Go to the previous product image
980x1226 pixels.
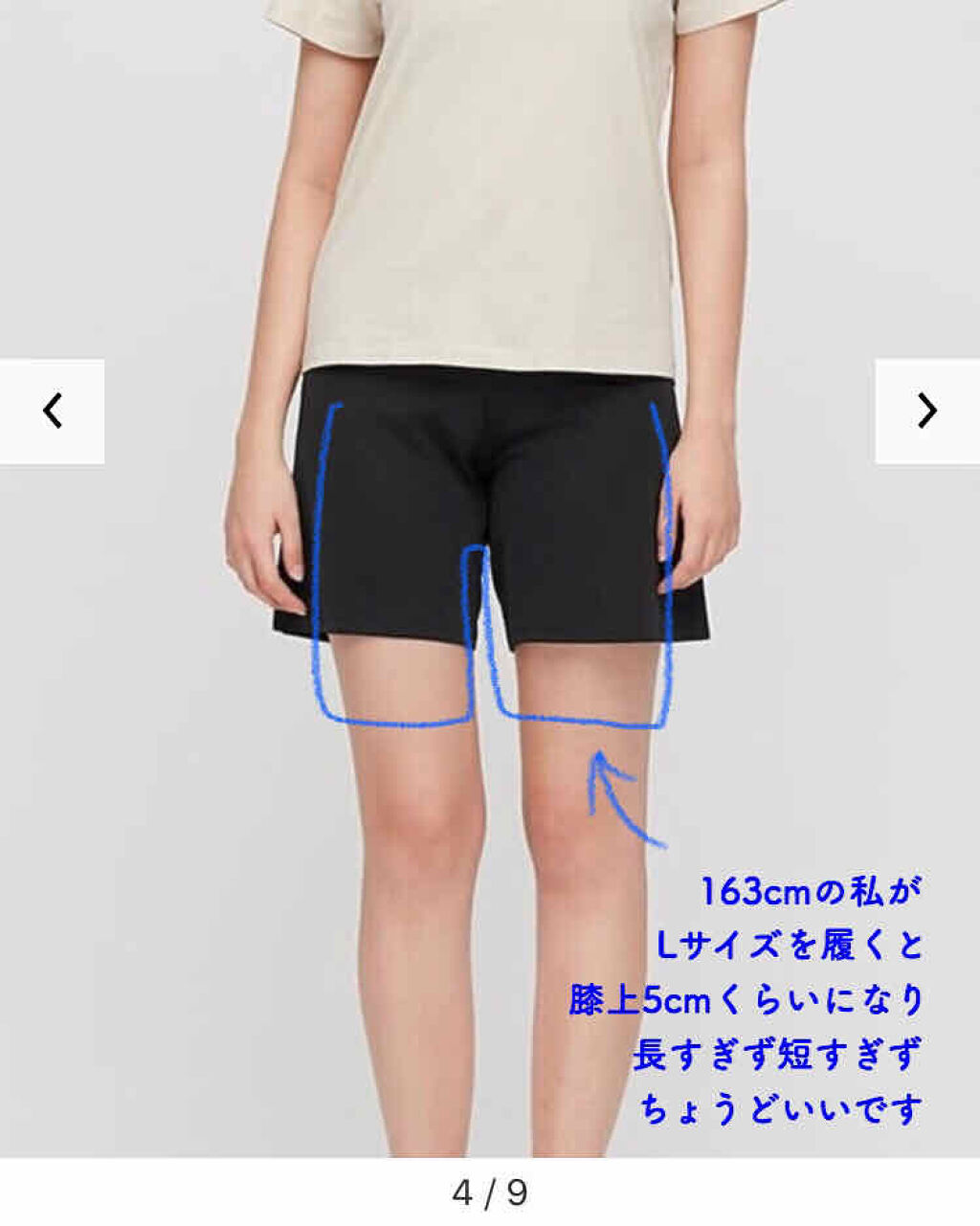click(x=53, y=412)
